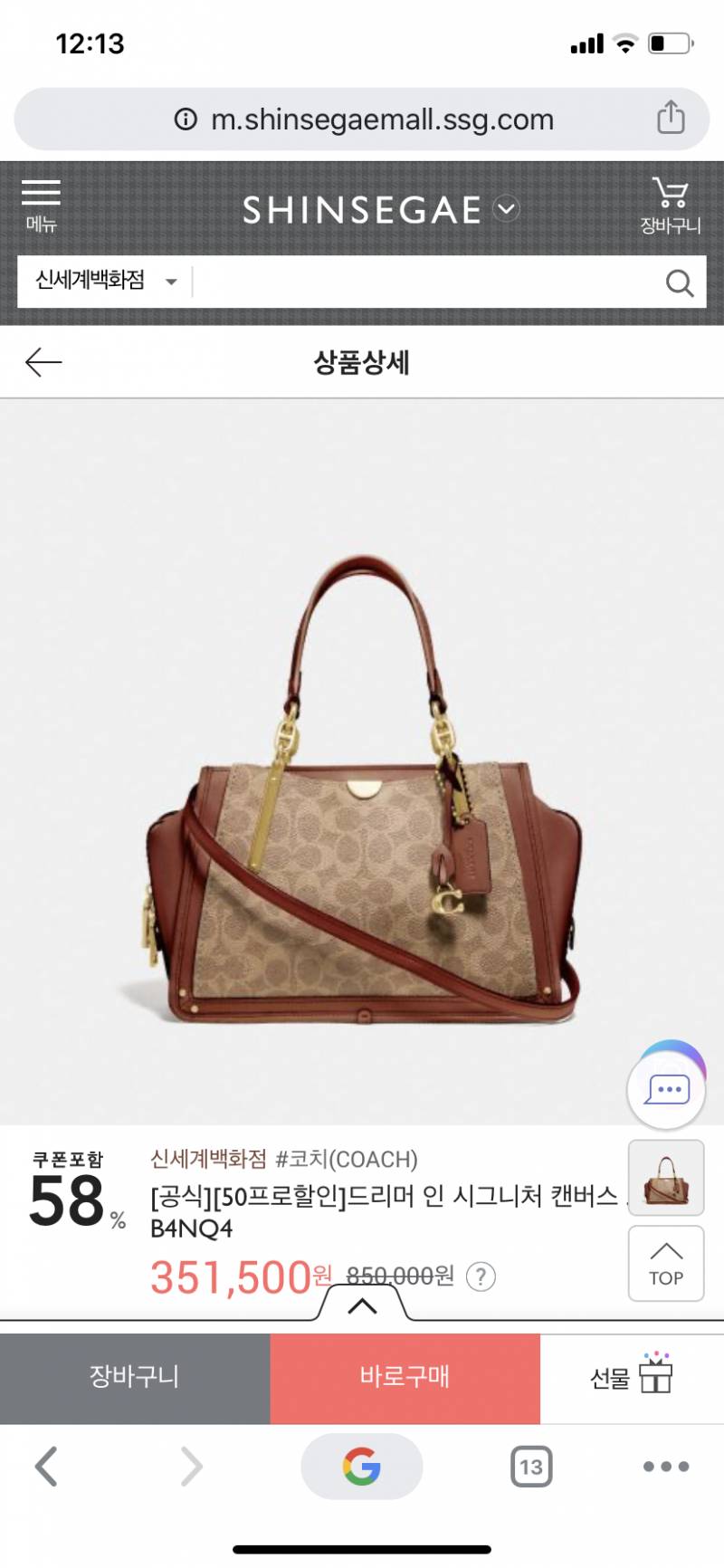The width and height of the screenshot is (724, 1568).
Task: Expand the SHINSEGAE store switcher
Action: click(x=506, y=209)
